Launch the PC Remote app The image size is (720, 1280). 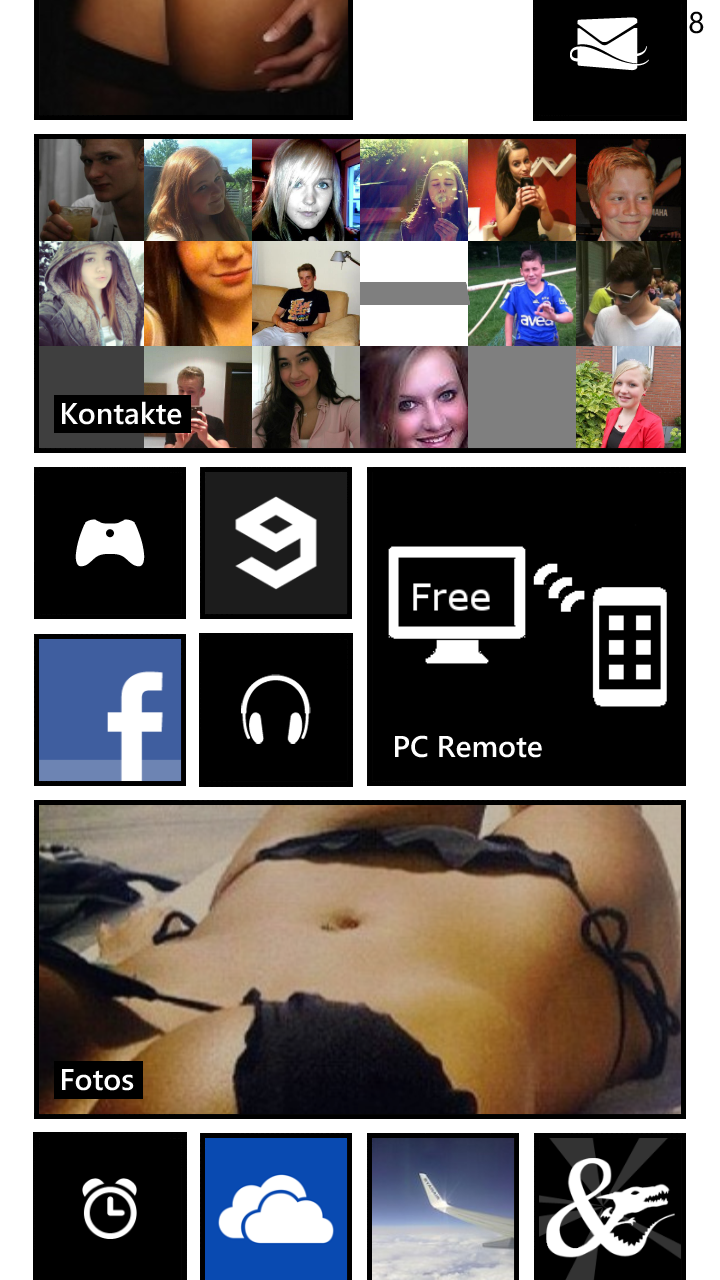526,626
